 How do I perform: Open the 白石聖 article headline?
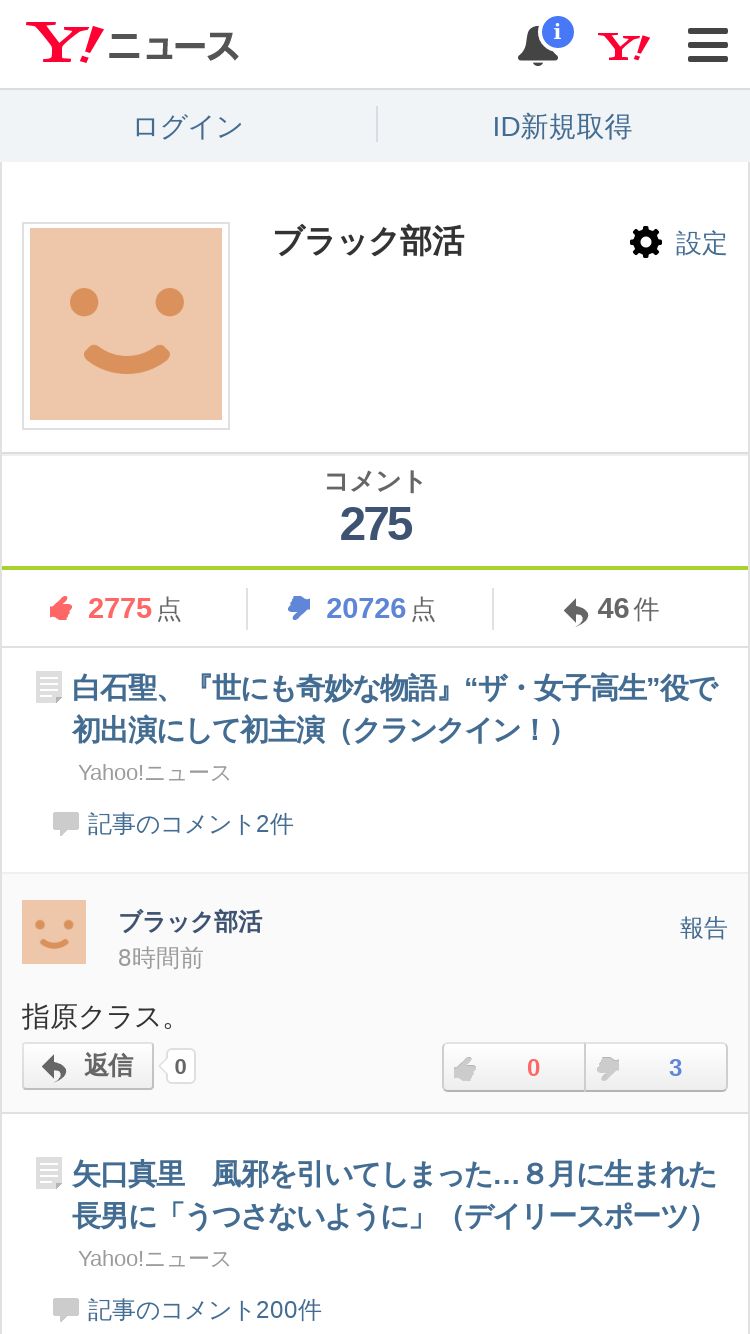394,709
